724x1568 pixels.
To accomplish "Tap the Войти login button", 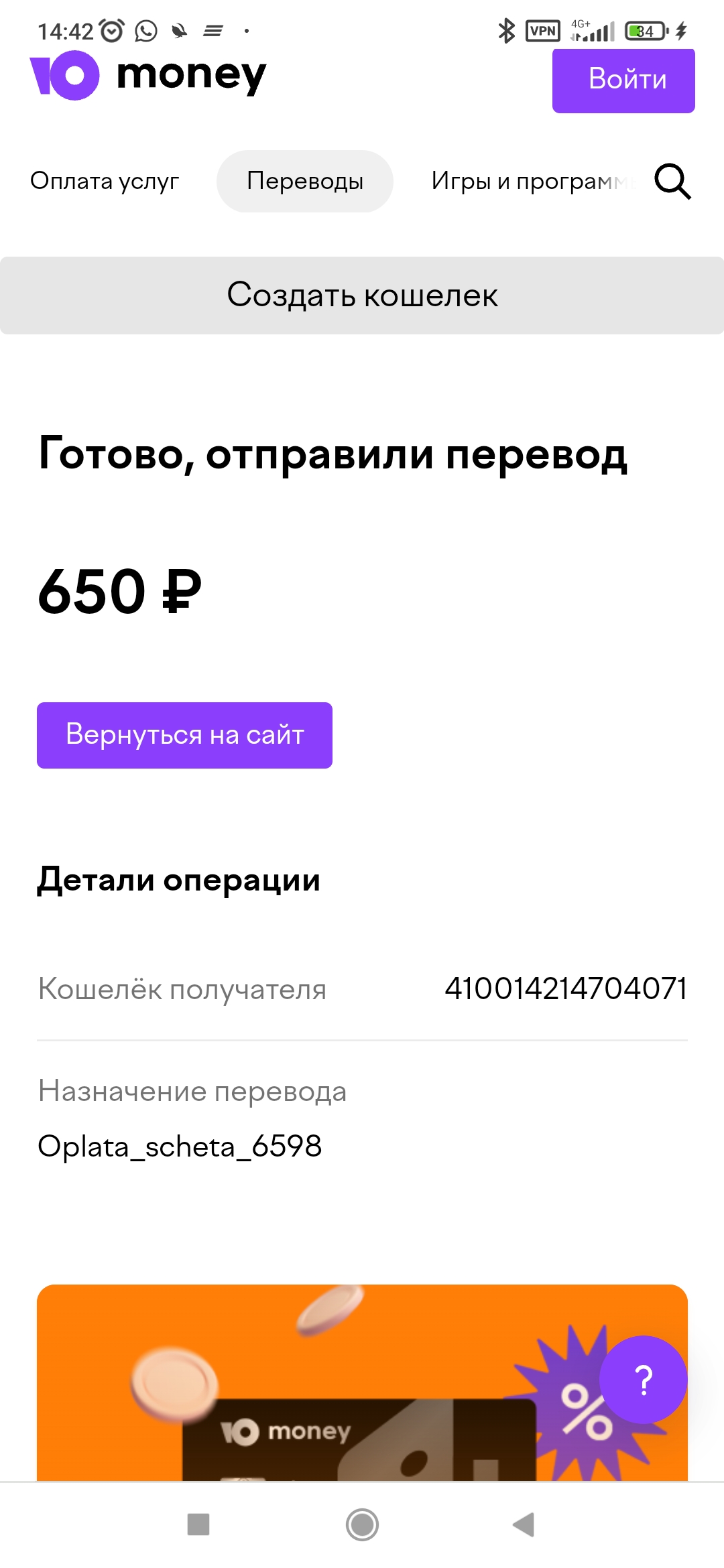I will click(x=623, y=80).
